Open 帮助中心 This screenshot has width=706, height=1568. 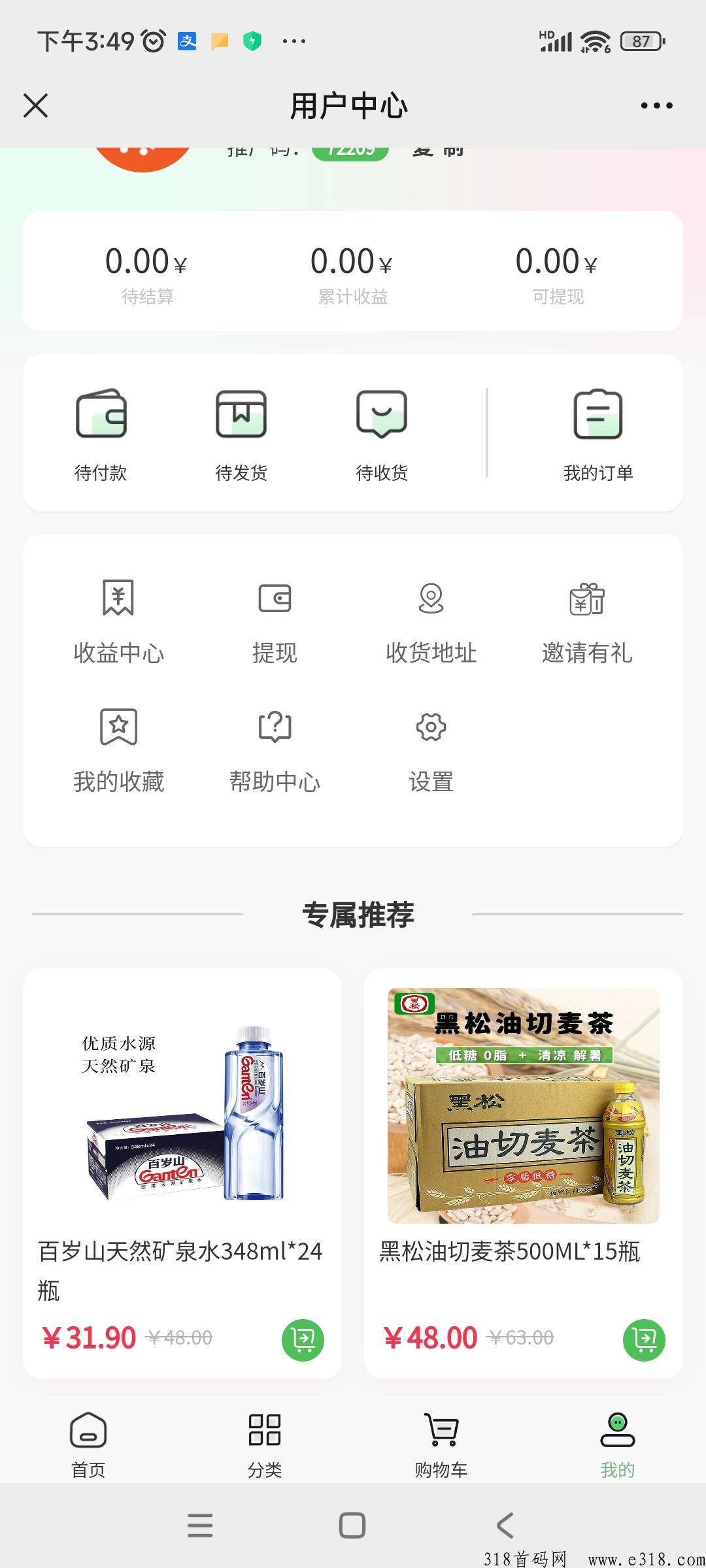(x=275, y=751)
